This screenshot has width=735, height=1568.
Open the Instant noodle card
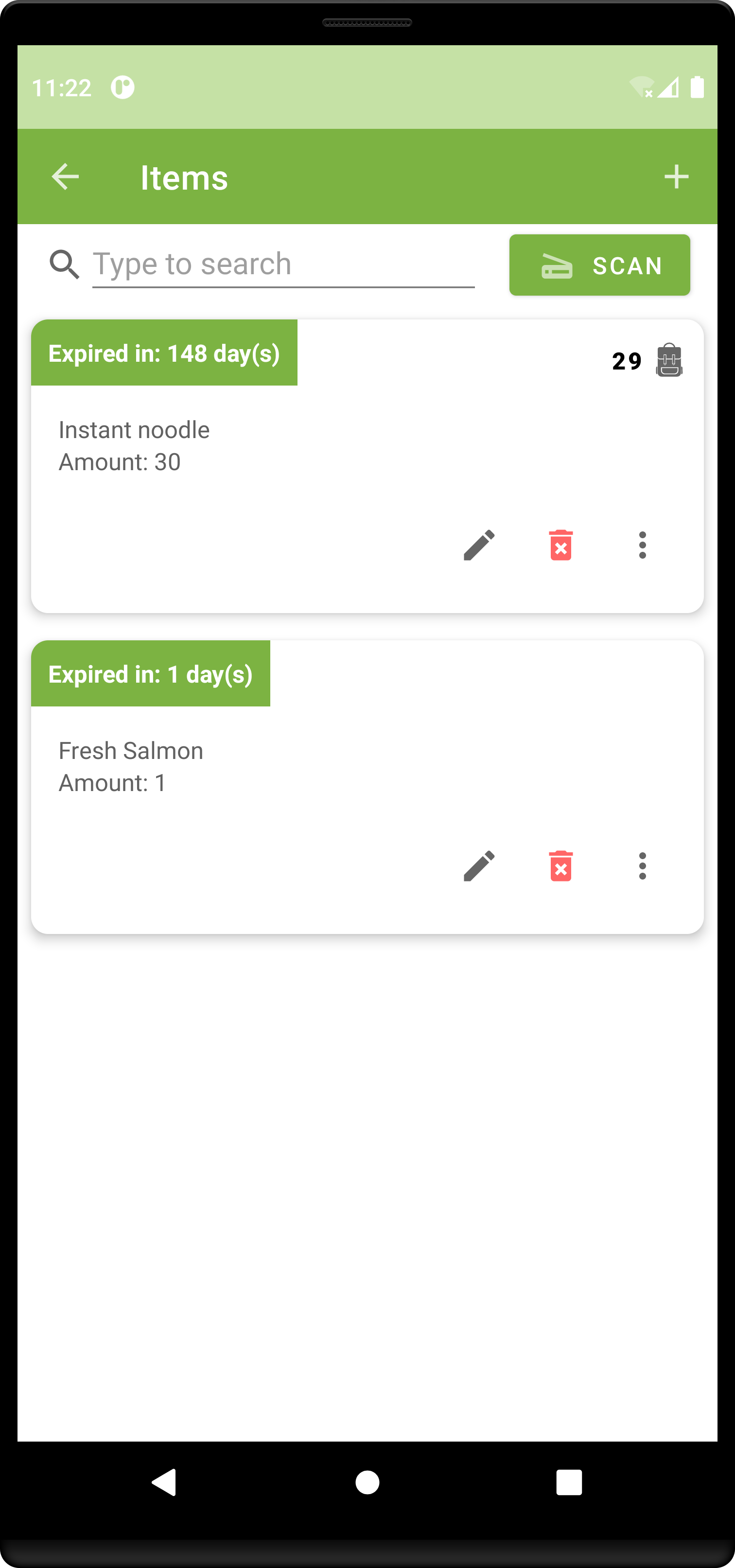point(244,450)
